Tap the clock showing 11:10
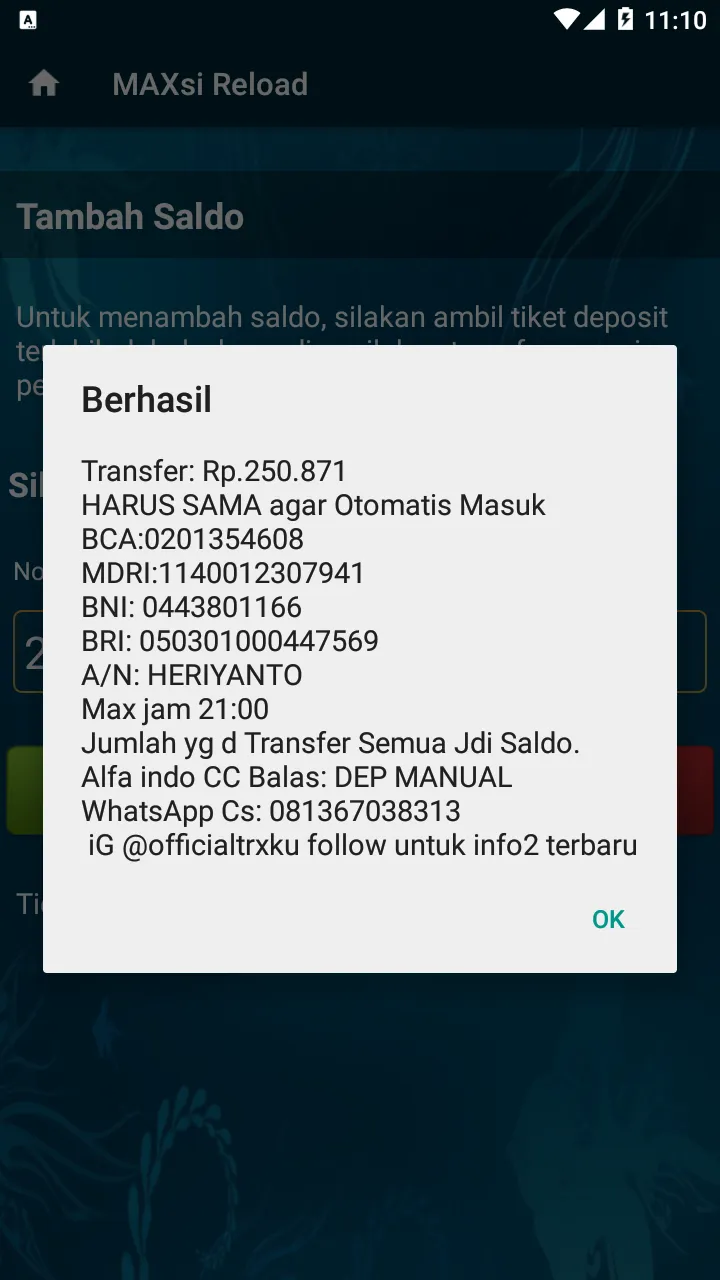Image resolution: width=720 pixels, height=1280 pixels. 676,18
